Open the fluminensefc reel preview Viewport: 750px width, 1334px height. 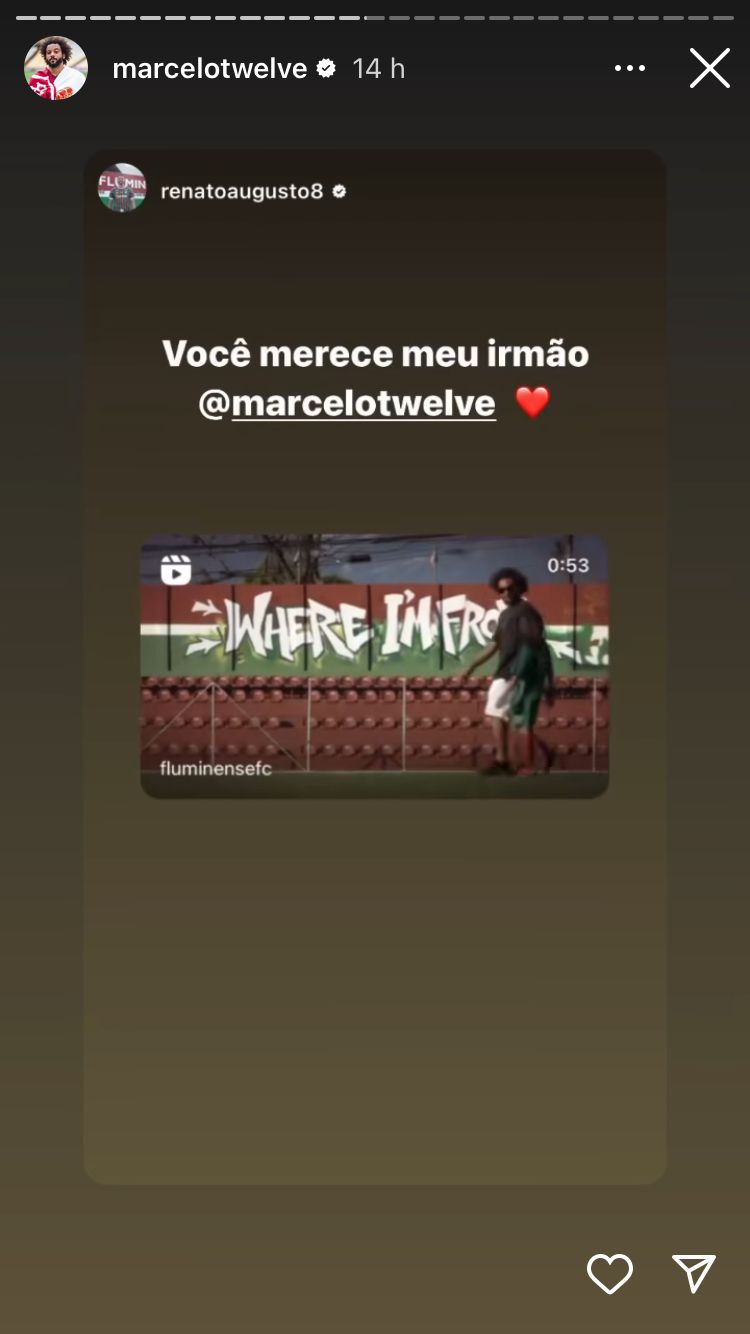pyautogui.click(x=374, y=666)
